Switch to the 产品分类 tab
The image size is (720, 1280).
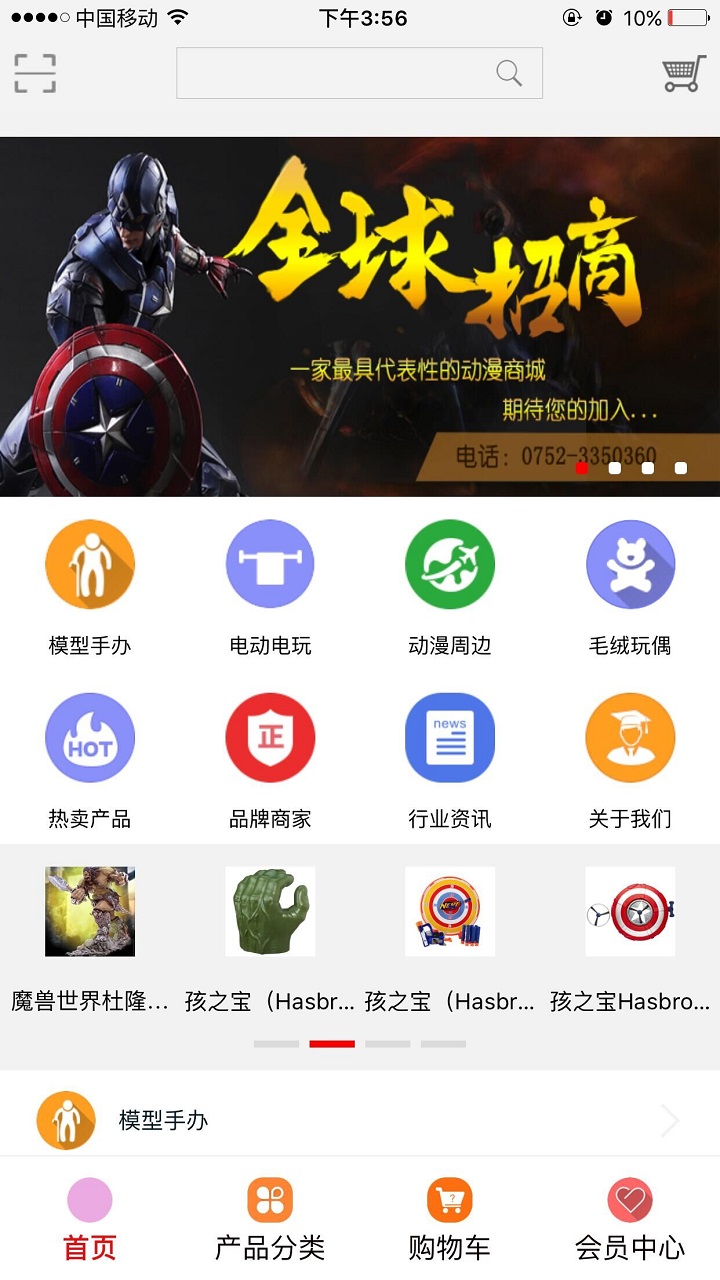coord(270,1220)
